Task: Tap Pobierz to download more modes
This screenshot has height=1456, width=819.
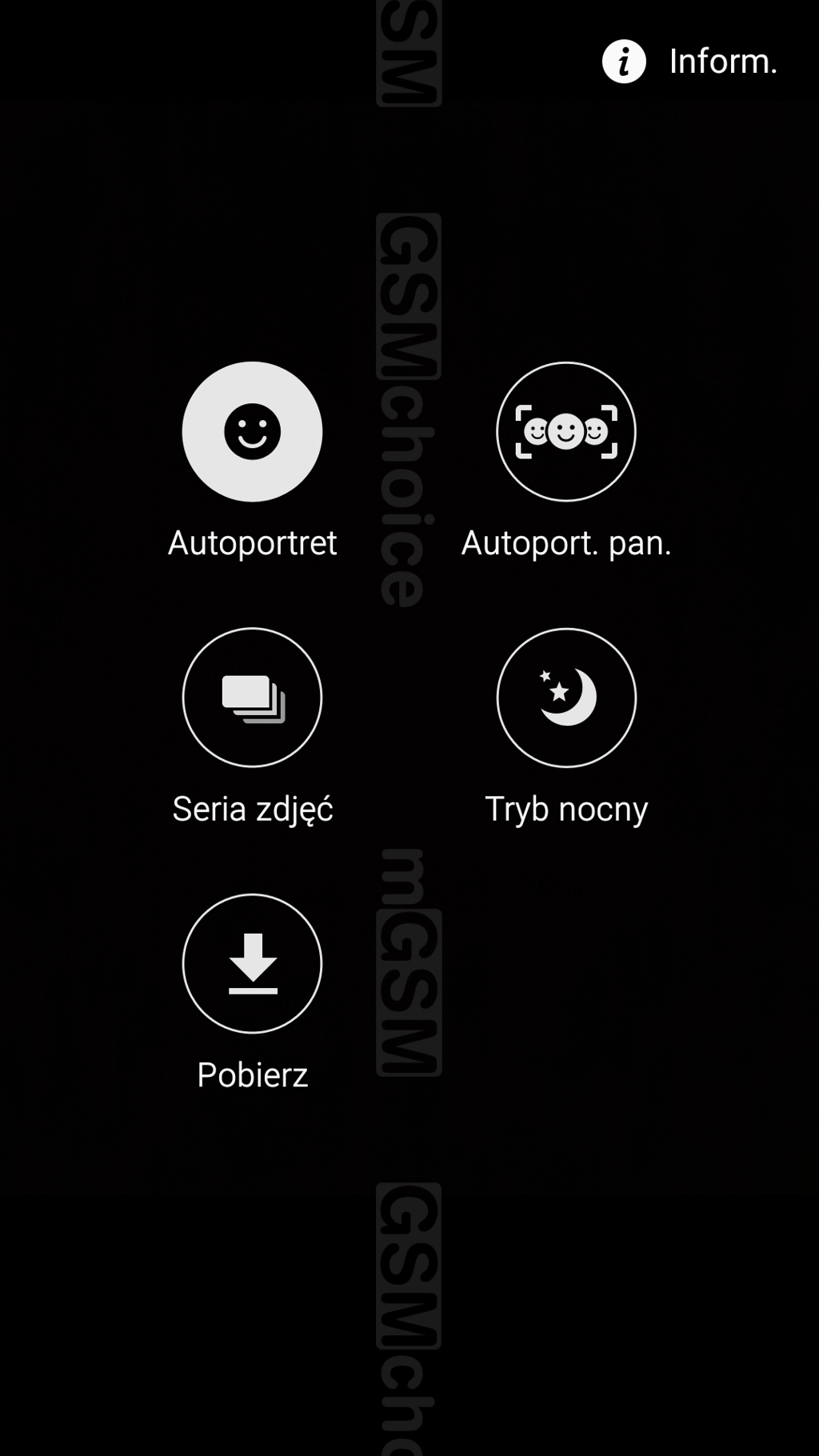Action: tap(252, 963)
